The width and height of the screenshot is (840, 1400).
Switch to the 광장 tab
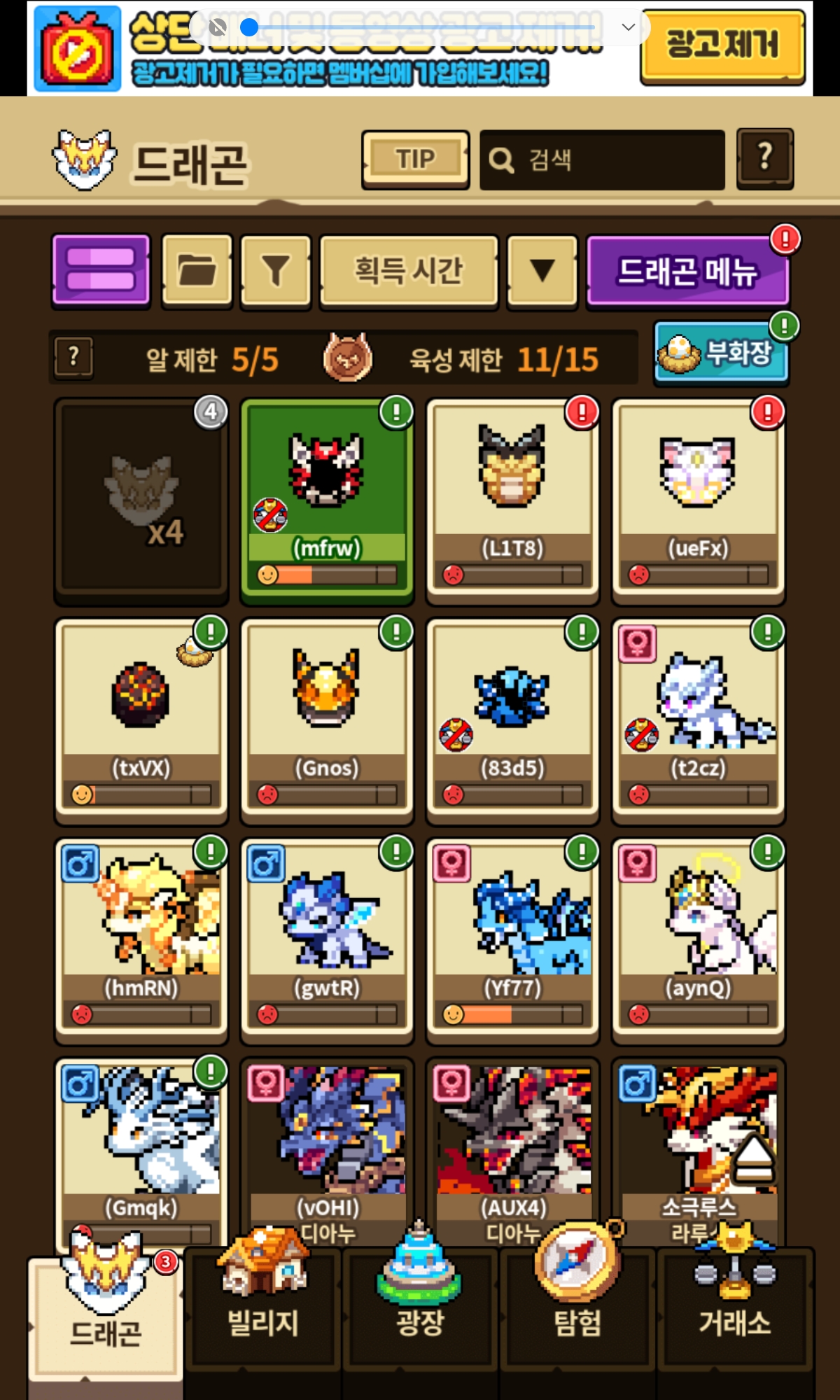(x=420, y=1309)
